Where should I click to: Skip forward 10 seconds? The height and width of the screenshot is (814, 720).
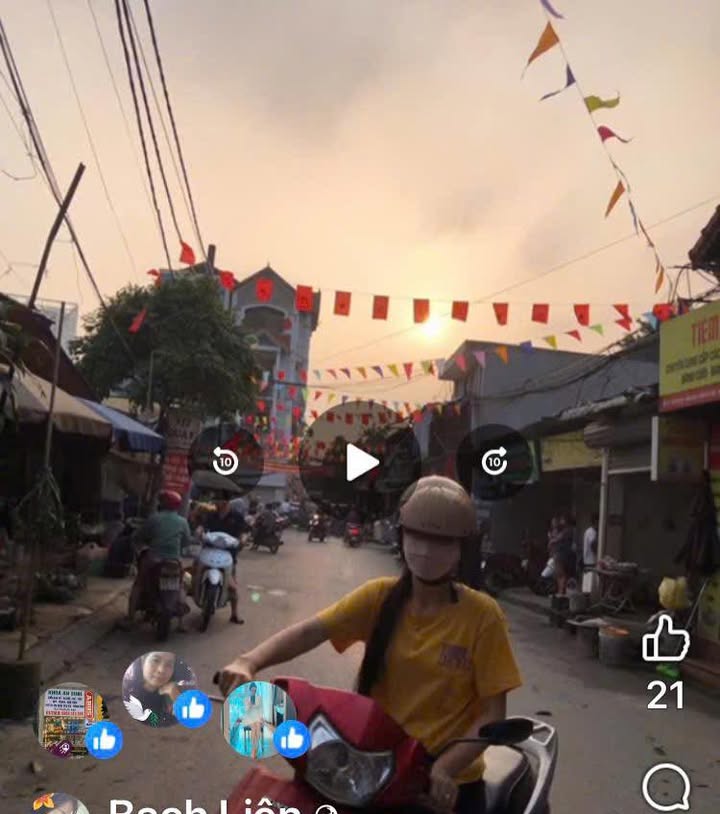pos(495,462)
